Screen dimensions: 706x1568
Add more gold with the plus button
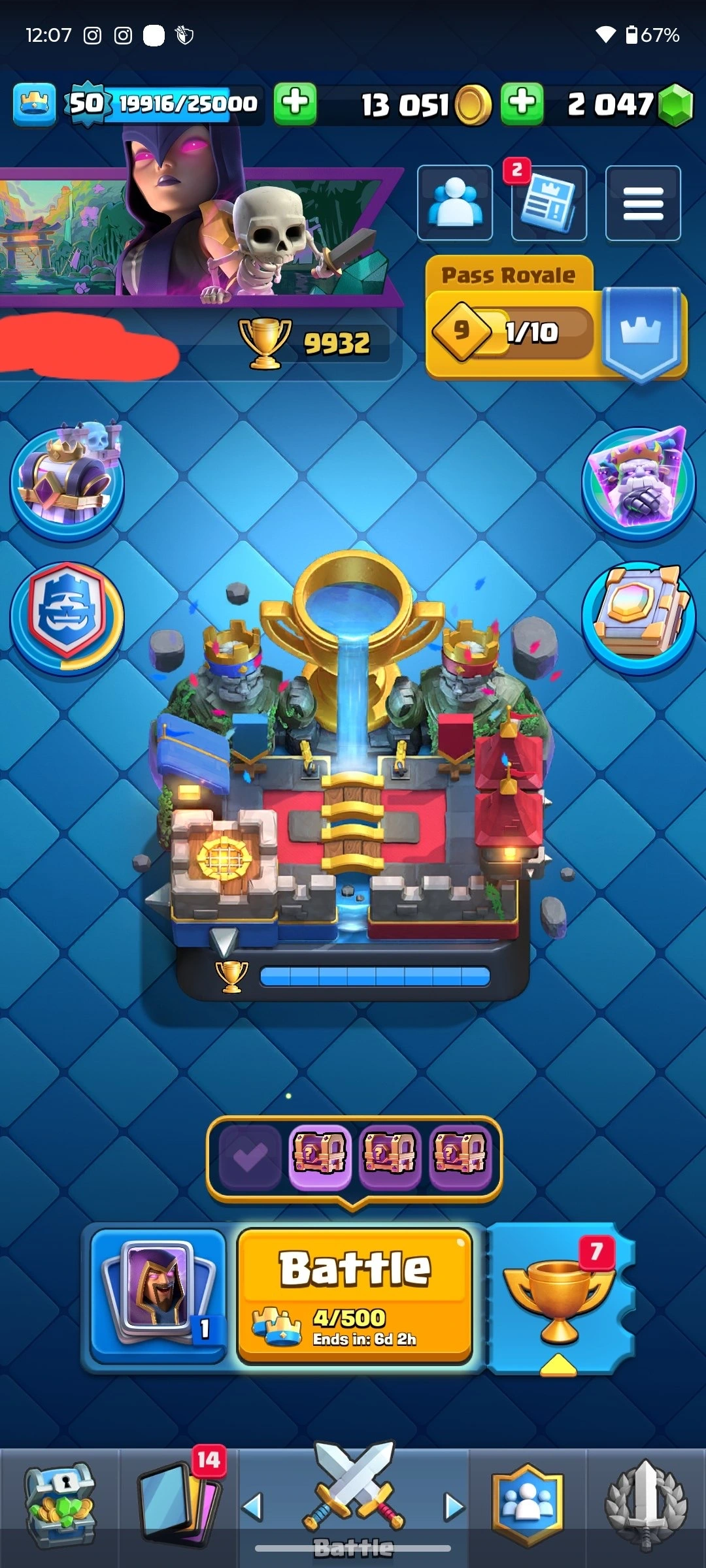(295, 104)
